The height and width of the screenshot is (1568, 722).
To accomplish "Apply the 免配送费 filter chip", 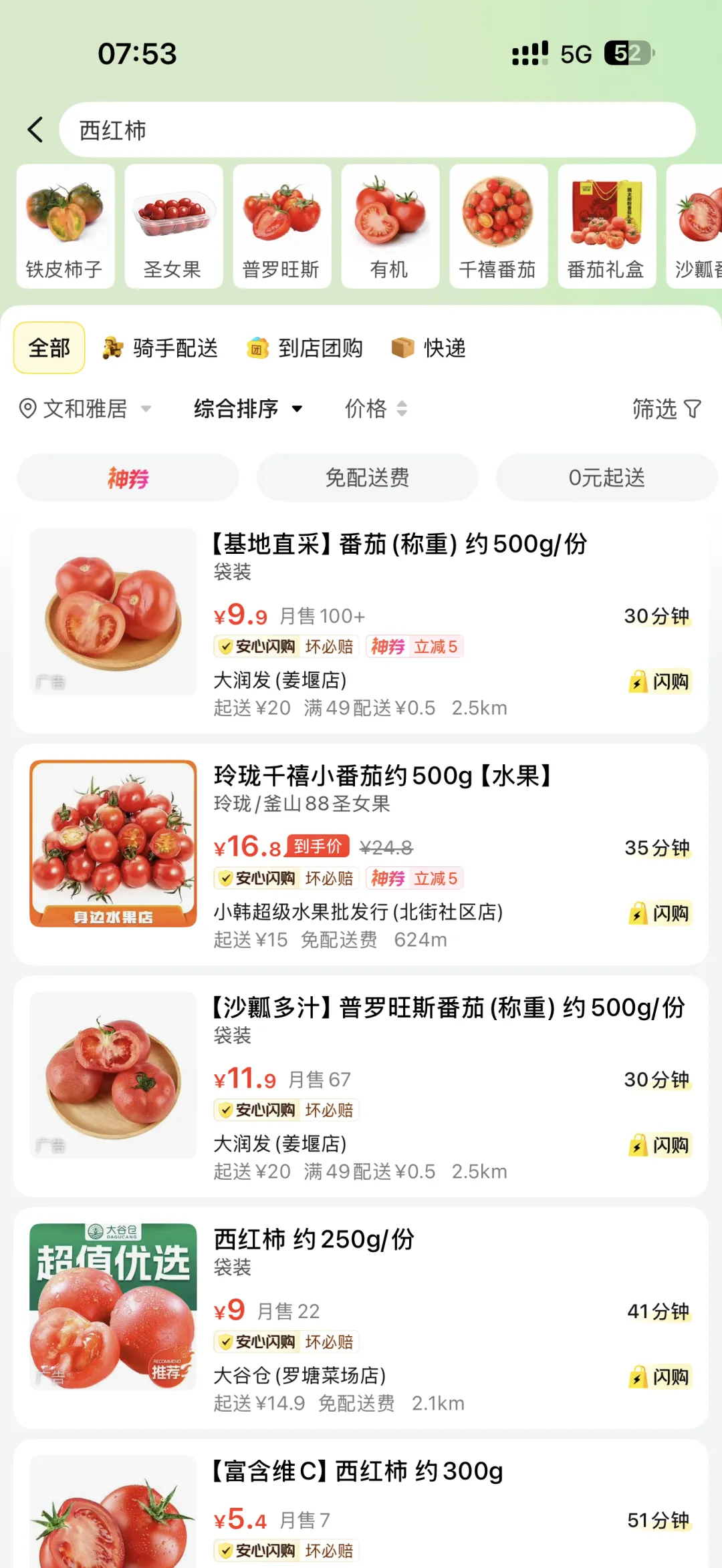I will coord(367,478).
